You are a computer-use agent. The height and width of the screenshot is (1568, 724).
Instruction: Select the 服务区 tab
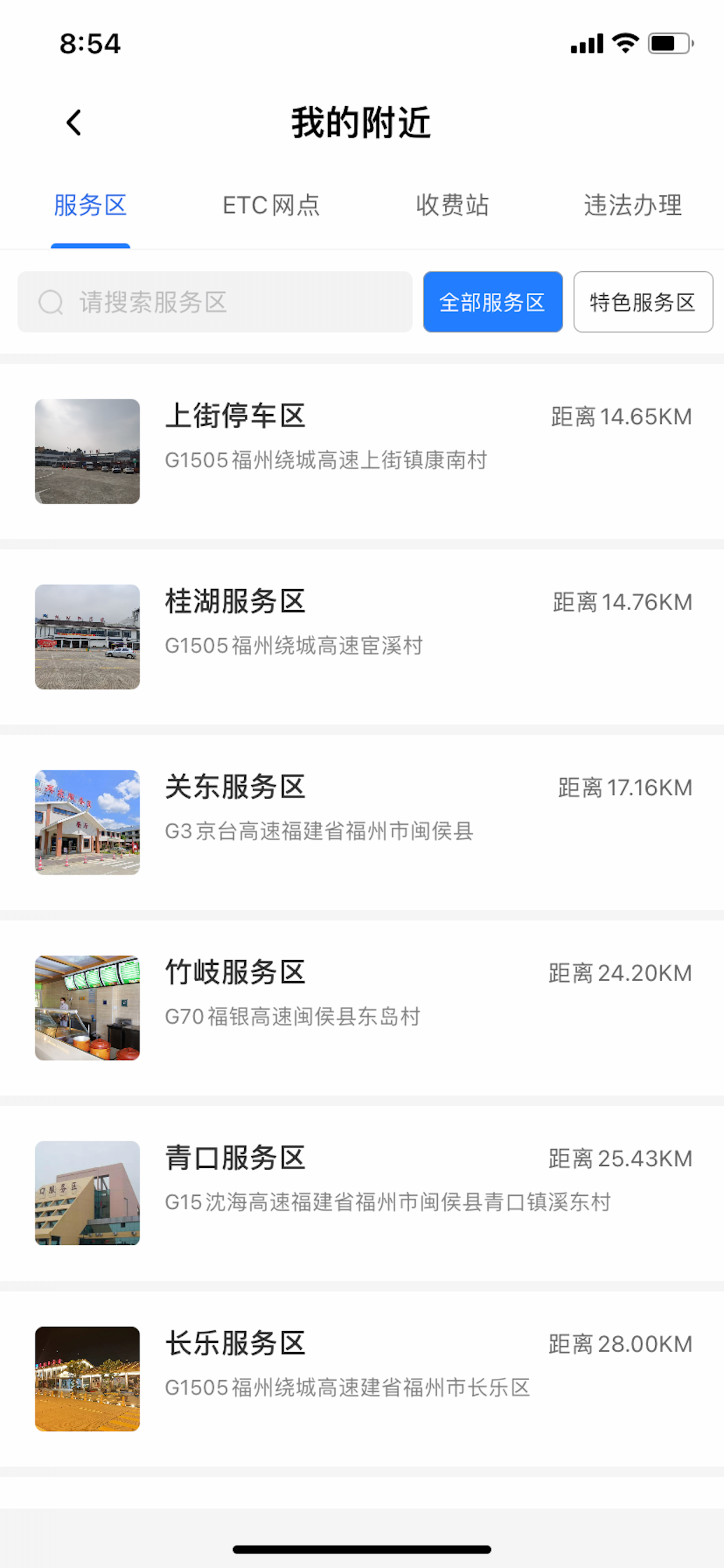[x=90, y=205]
